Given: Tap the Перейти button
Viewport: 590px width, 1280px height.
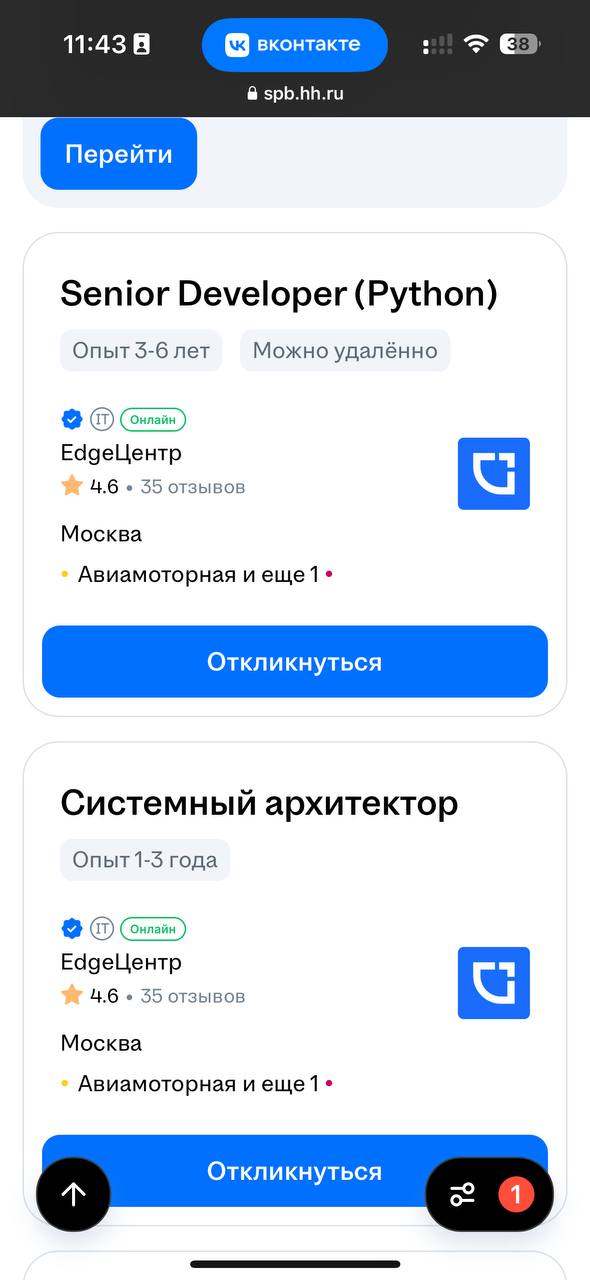Looking at the screenshot, I should (119, 154).
